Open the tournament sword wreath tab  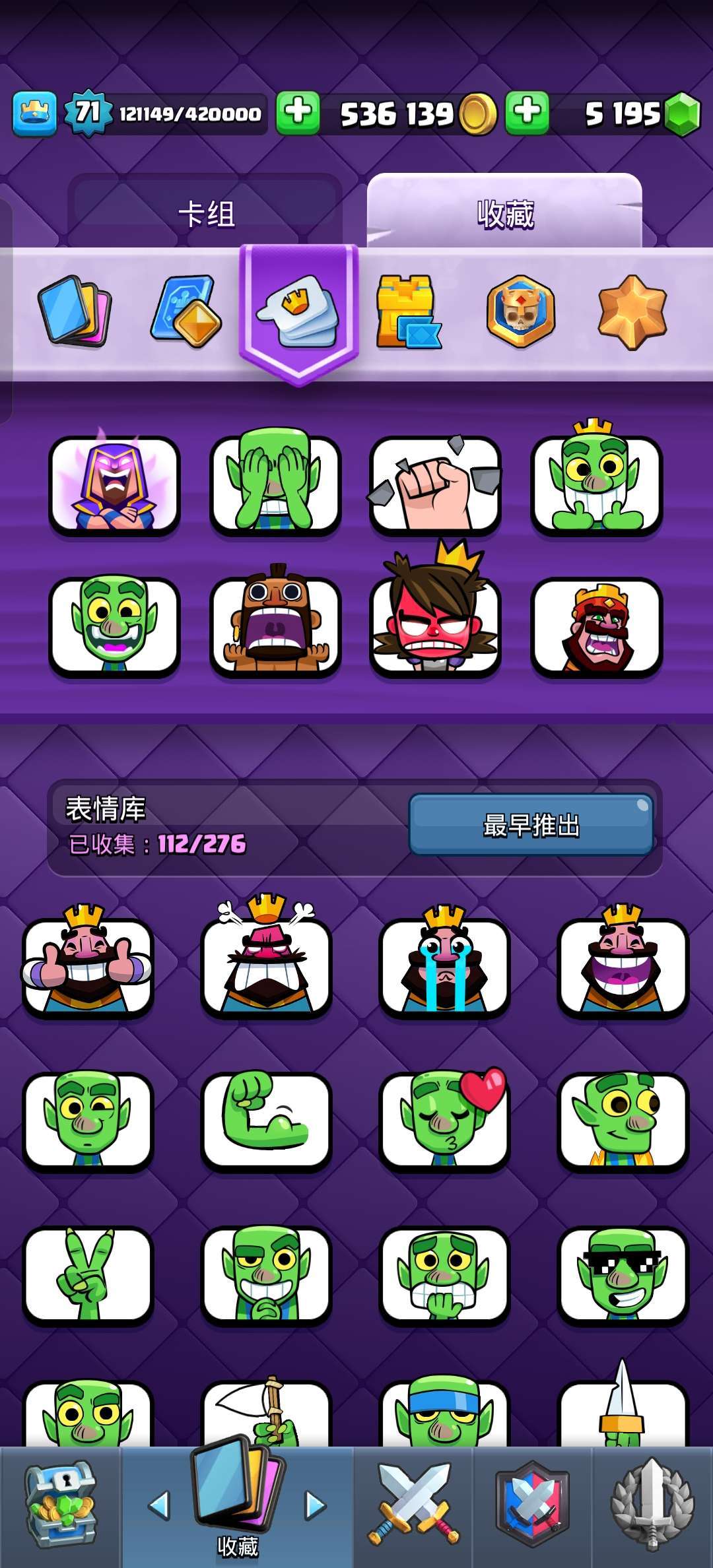coord(652,1506)
